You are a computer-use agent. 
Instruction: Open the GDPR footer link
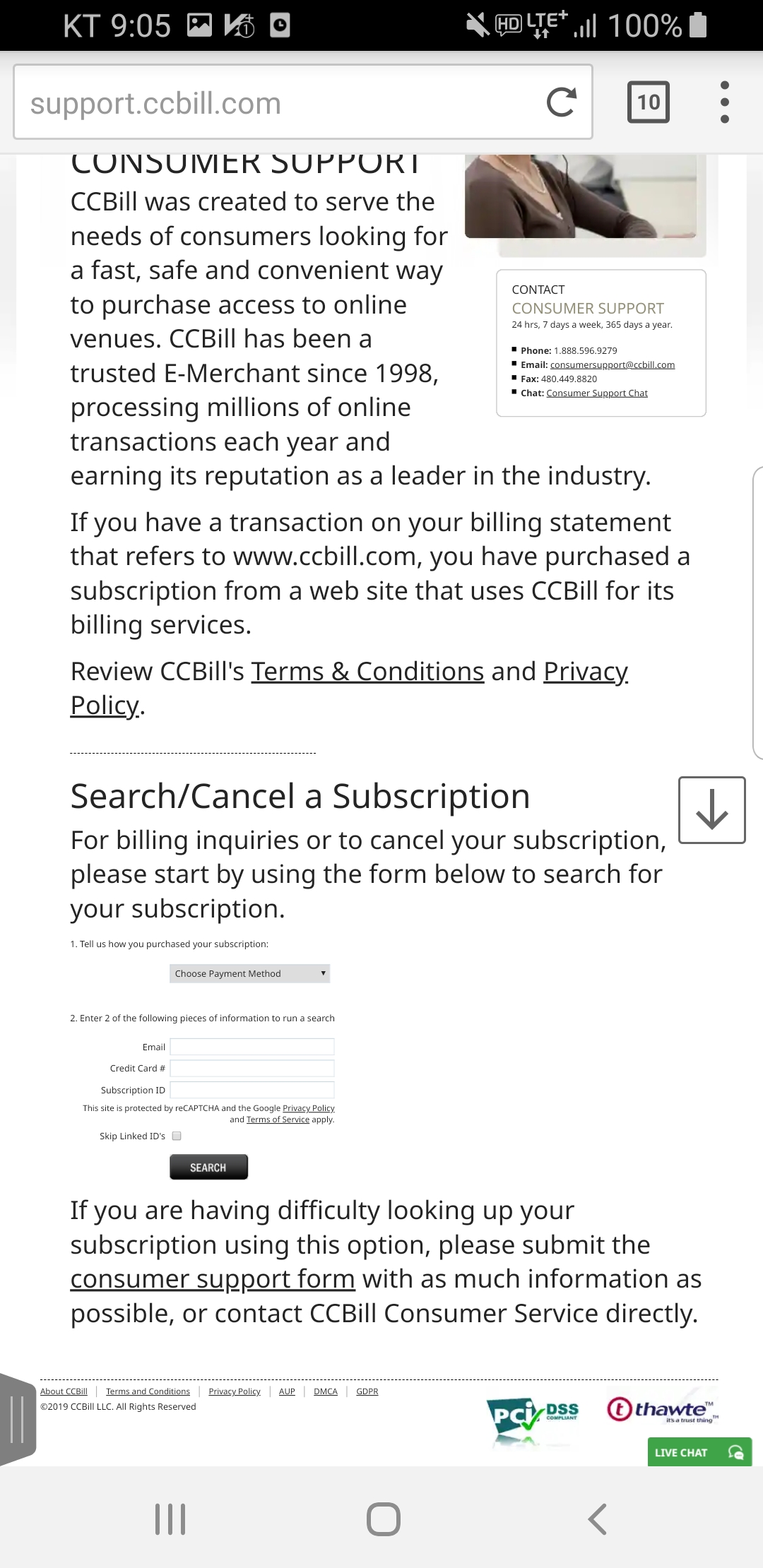[367, 1391]
